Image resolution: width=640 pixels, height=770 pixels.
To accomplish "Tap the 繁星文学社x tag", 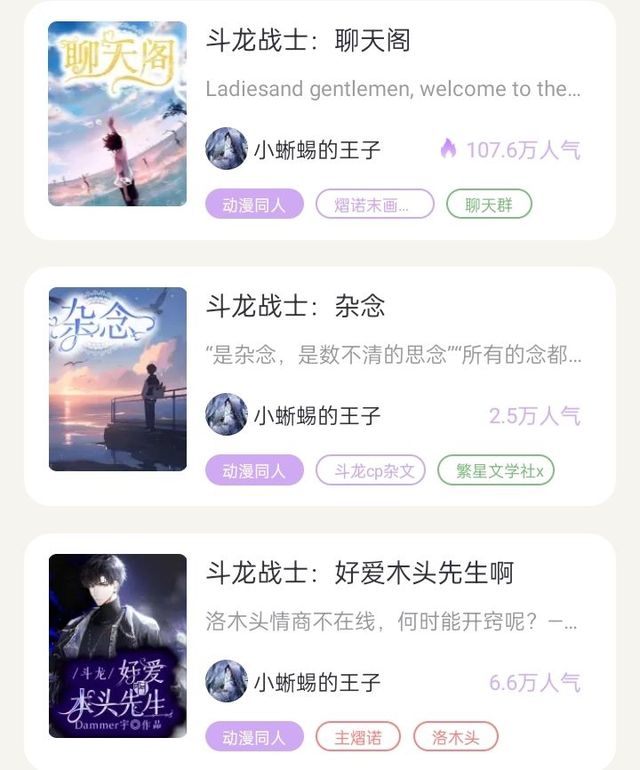I will (495, 470).
